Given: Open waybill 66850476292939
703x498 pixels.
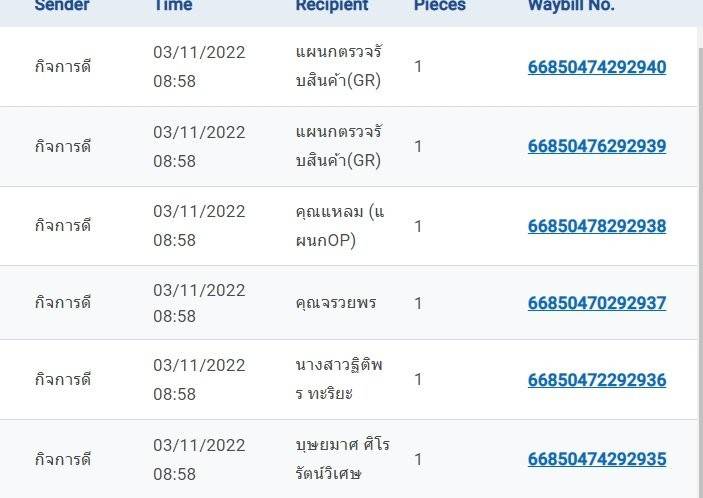Looking at the screenshot, I should tap(597, 146).
